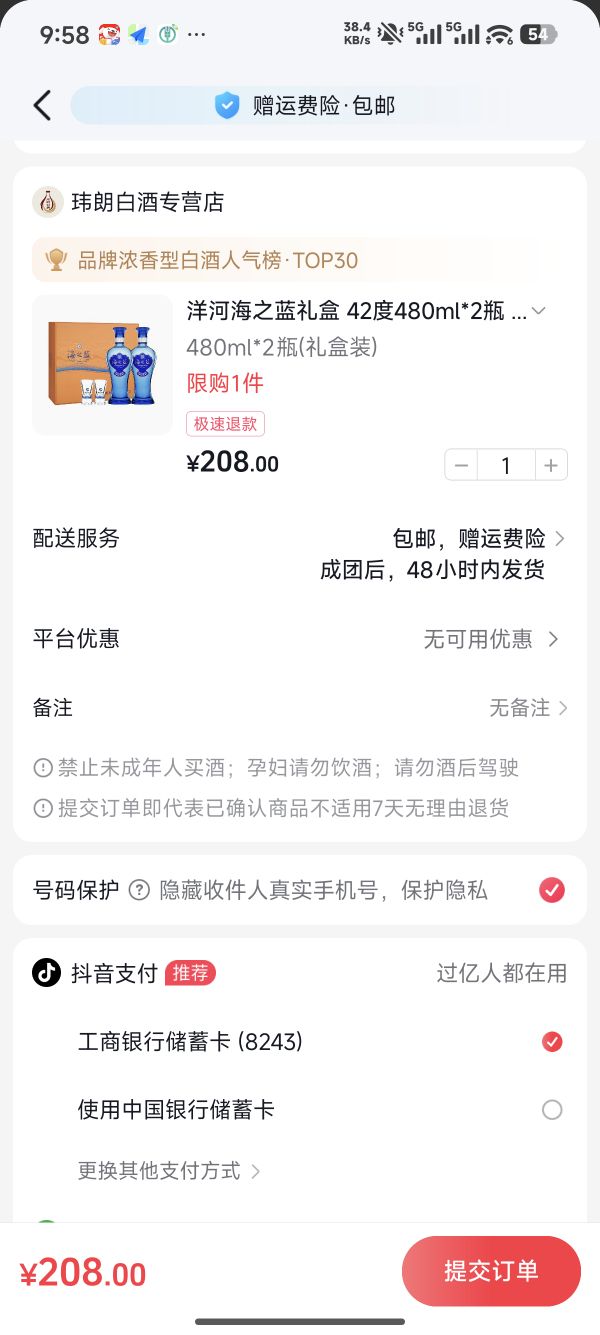Viewport: 600px width, 1335px height.
Task: Edit the quantity number field
Action: tap(506, 465)
